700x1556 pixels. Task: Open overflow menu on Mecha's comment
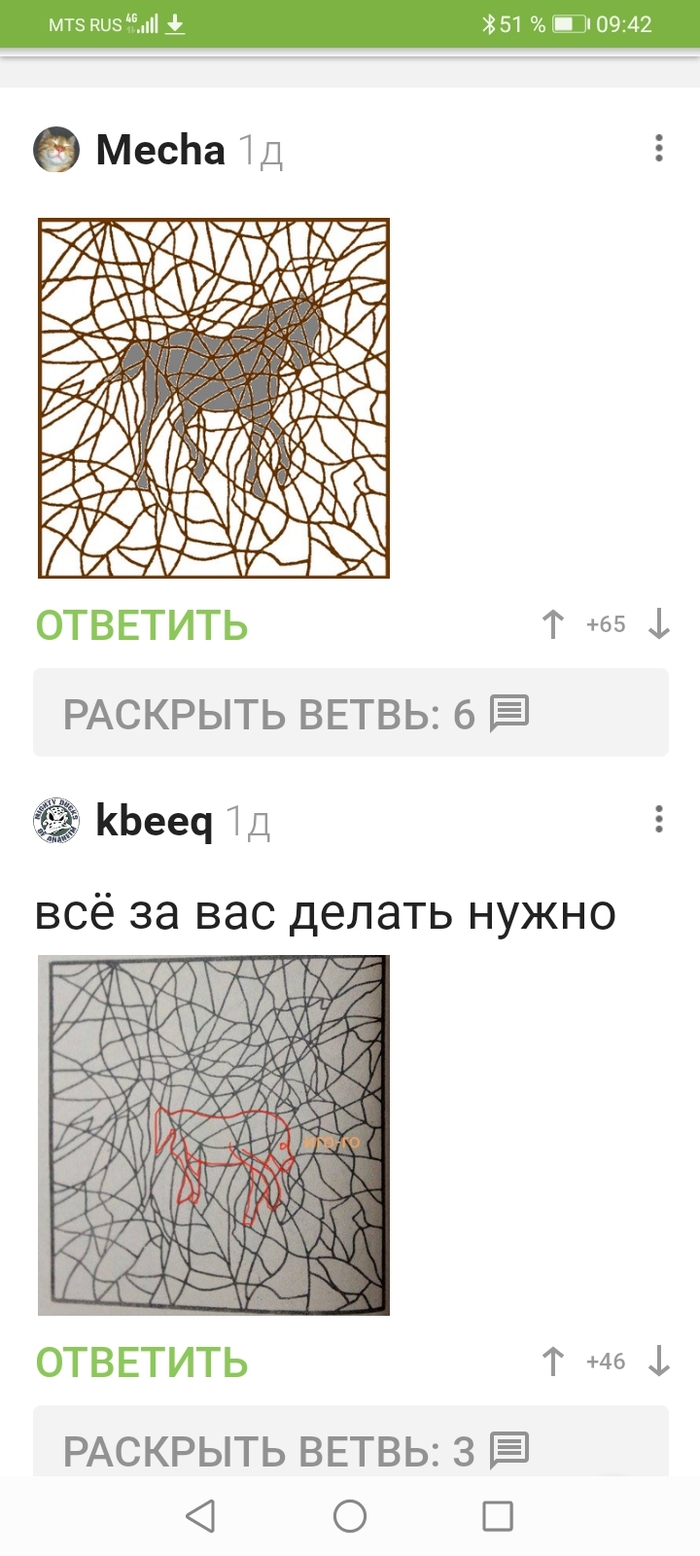click(658, 150)
